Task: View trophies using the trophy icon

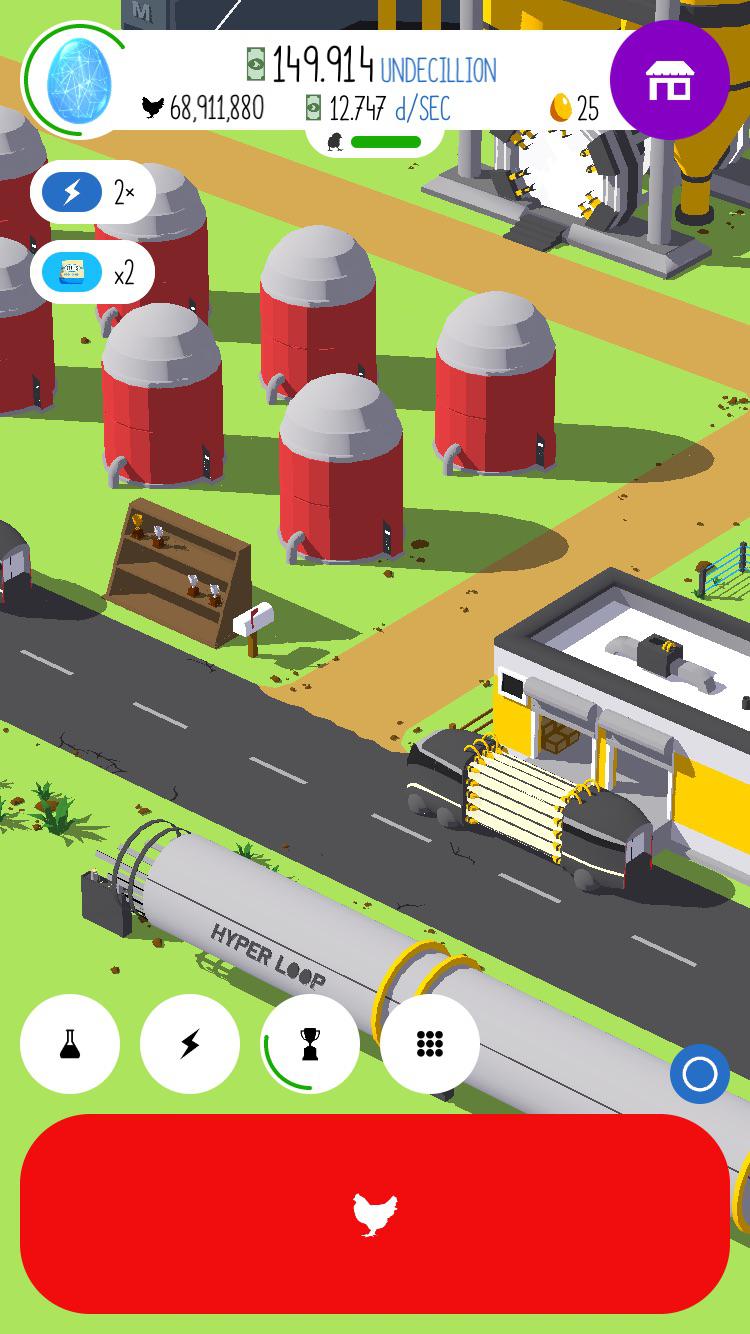Action: click(310, 1043)
